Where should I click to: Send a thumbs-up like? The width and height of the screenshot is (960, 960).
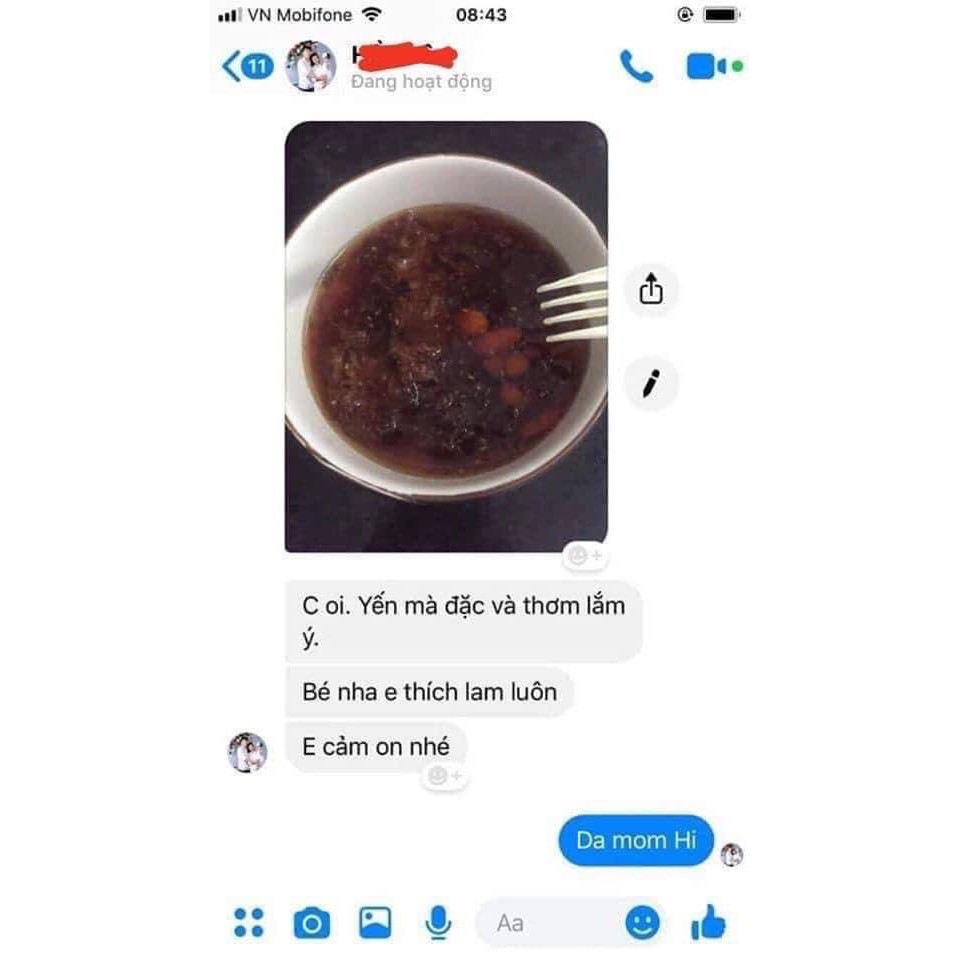click(x=708, y=922)
